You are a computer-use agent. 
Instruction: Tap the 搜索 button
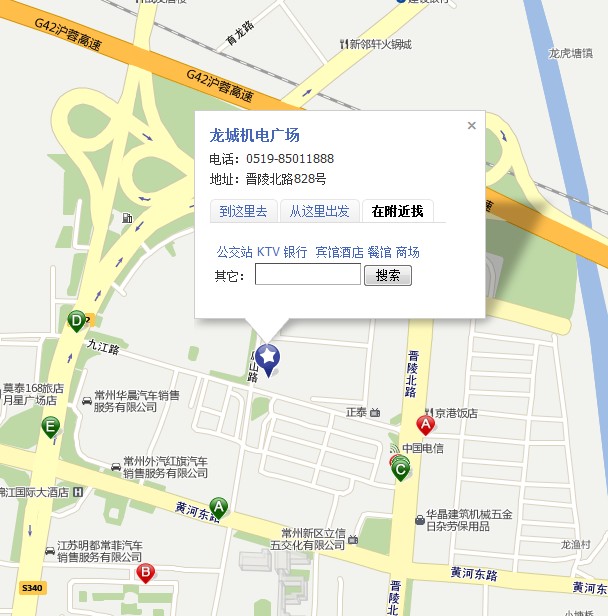(388, 275)
